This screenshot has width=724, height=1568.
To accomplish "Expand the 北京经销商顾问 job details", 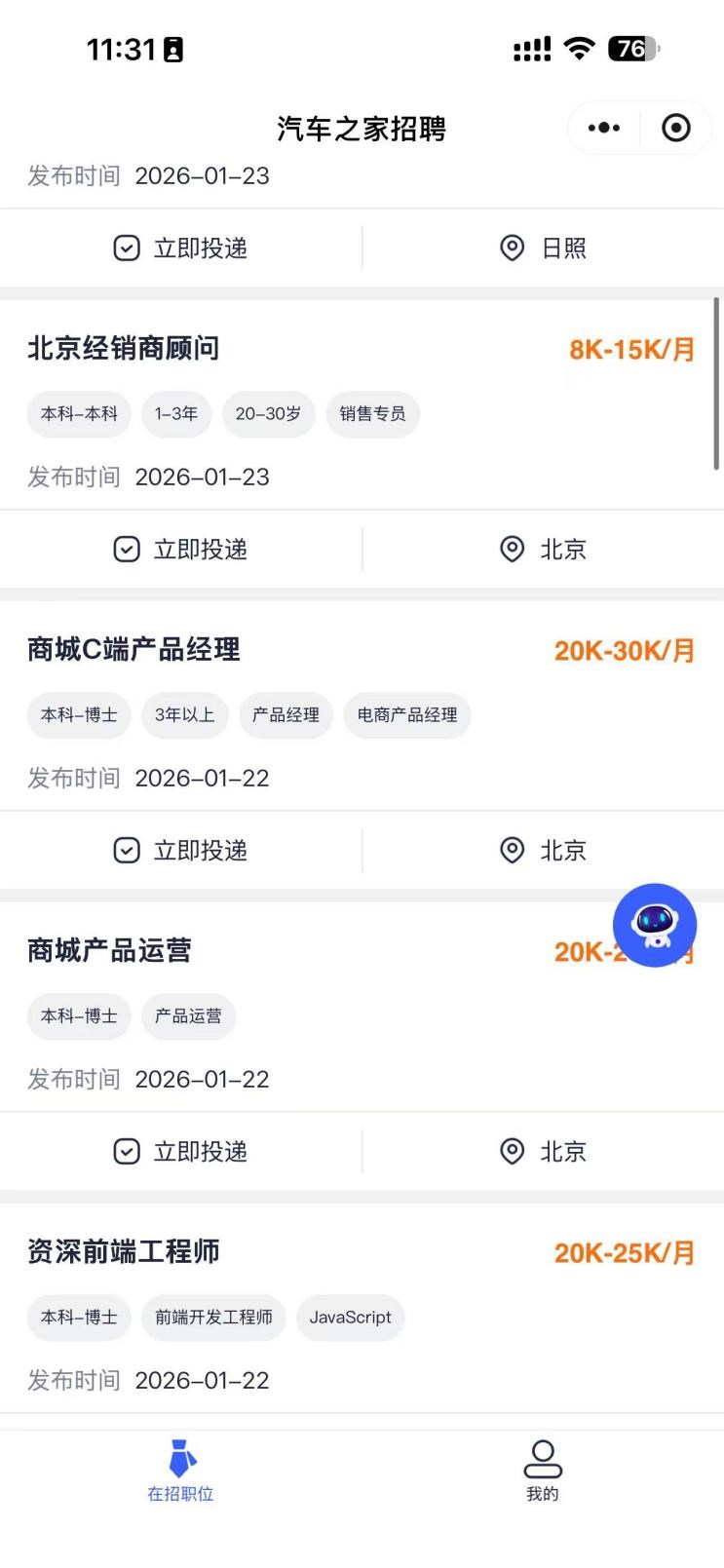I will 124,348.
